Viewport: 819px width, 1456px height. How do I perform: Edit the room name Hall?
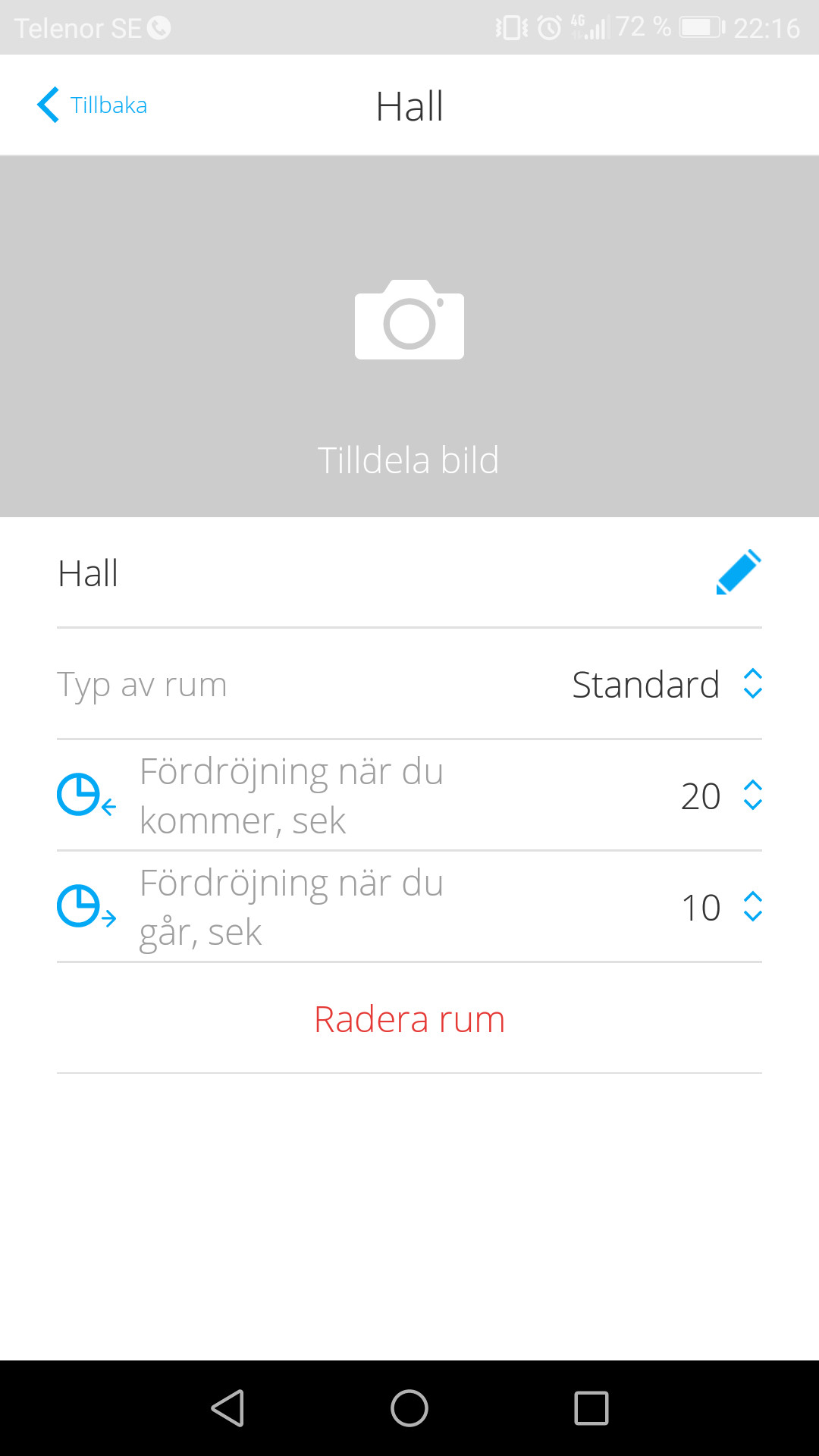tap(738, 573)
